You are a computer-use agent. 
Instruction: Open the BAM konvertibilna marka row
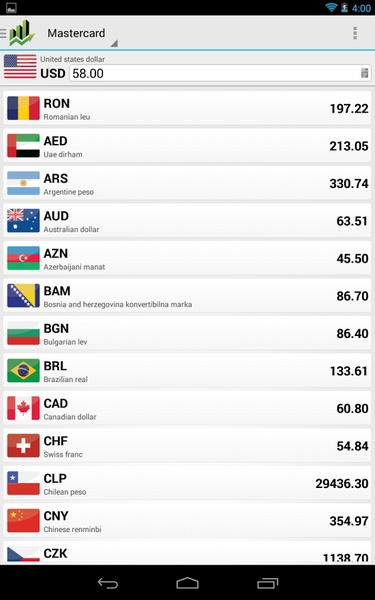(187, 295)
